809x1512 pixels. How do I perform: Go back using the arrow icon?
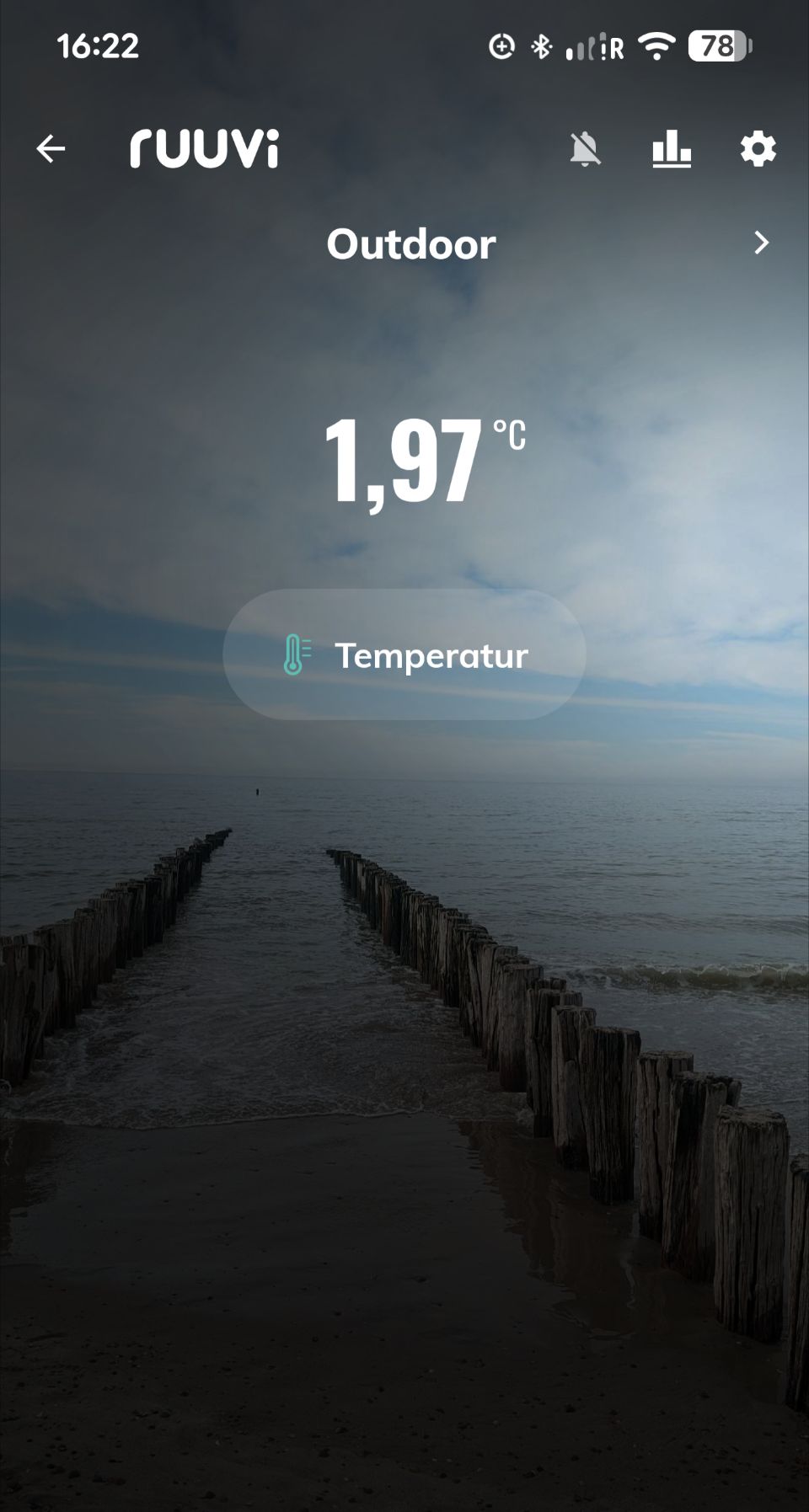click(x=51, y=149)
